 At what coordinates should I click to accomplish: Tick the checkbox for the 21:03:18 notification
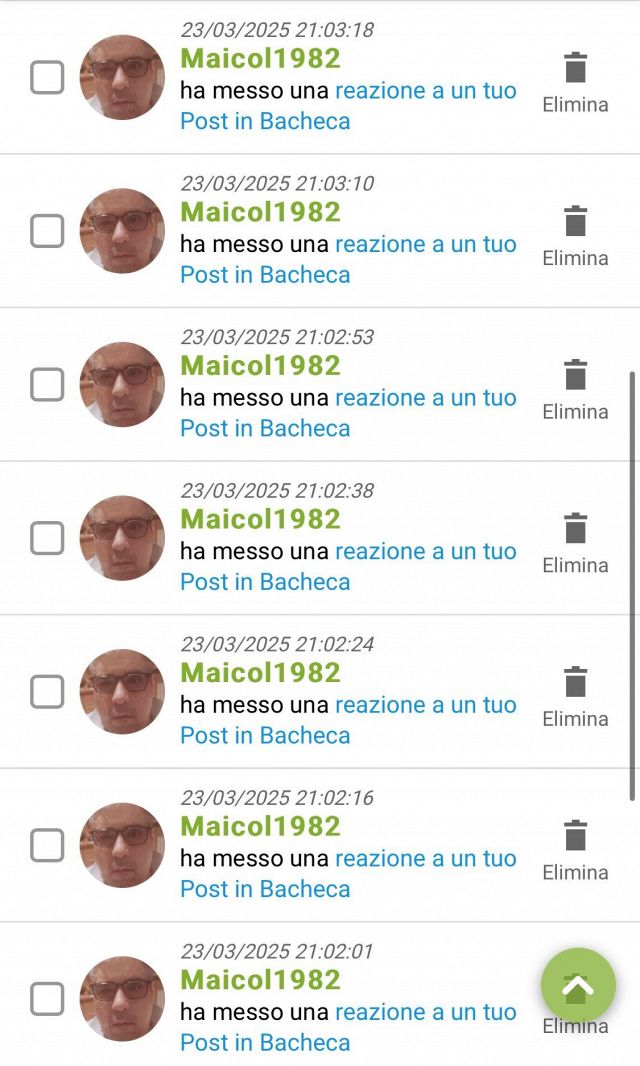(47, 78)
